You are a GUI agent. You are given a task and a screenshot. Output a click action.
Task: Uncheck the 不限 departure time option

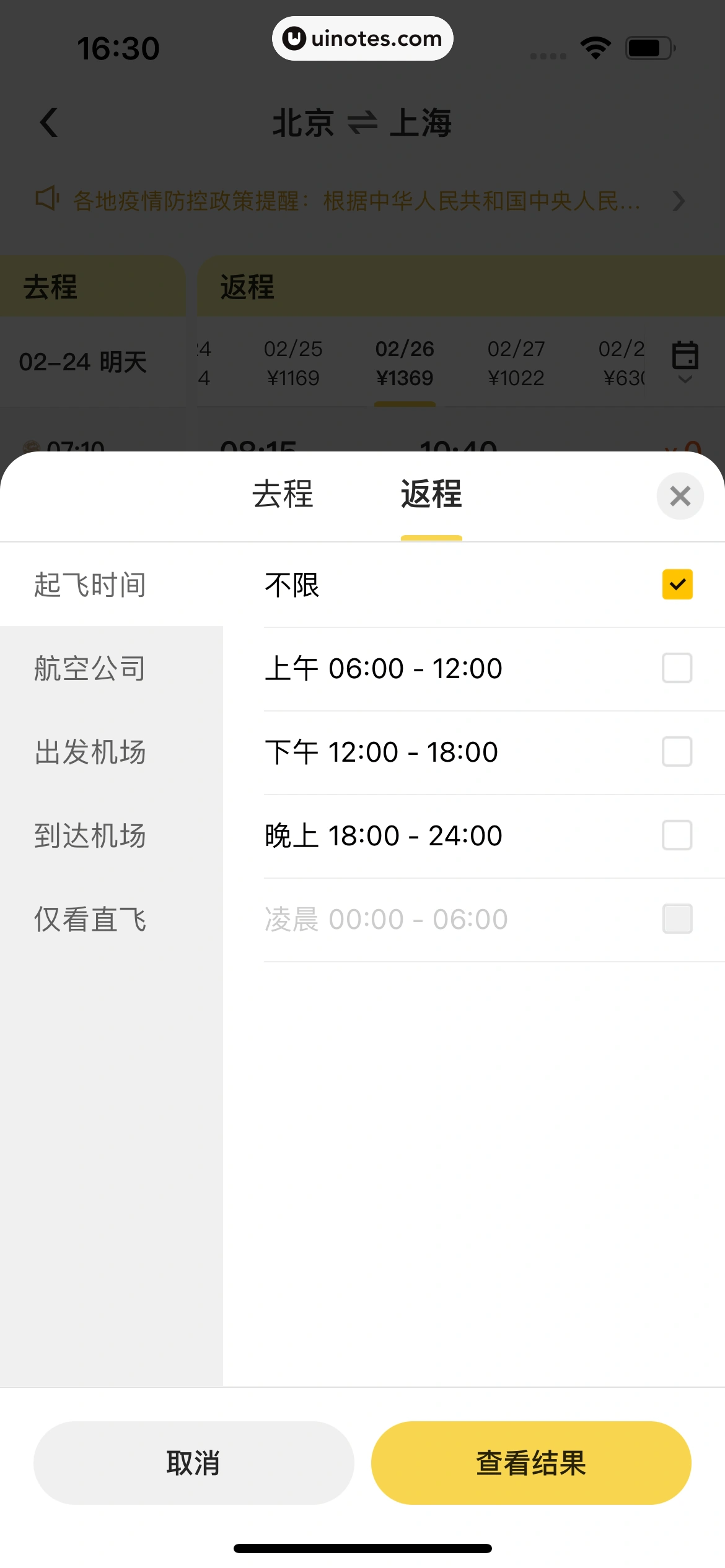[677, 585]
